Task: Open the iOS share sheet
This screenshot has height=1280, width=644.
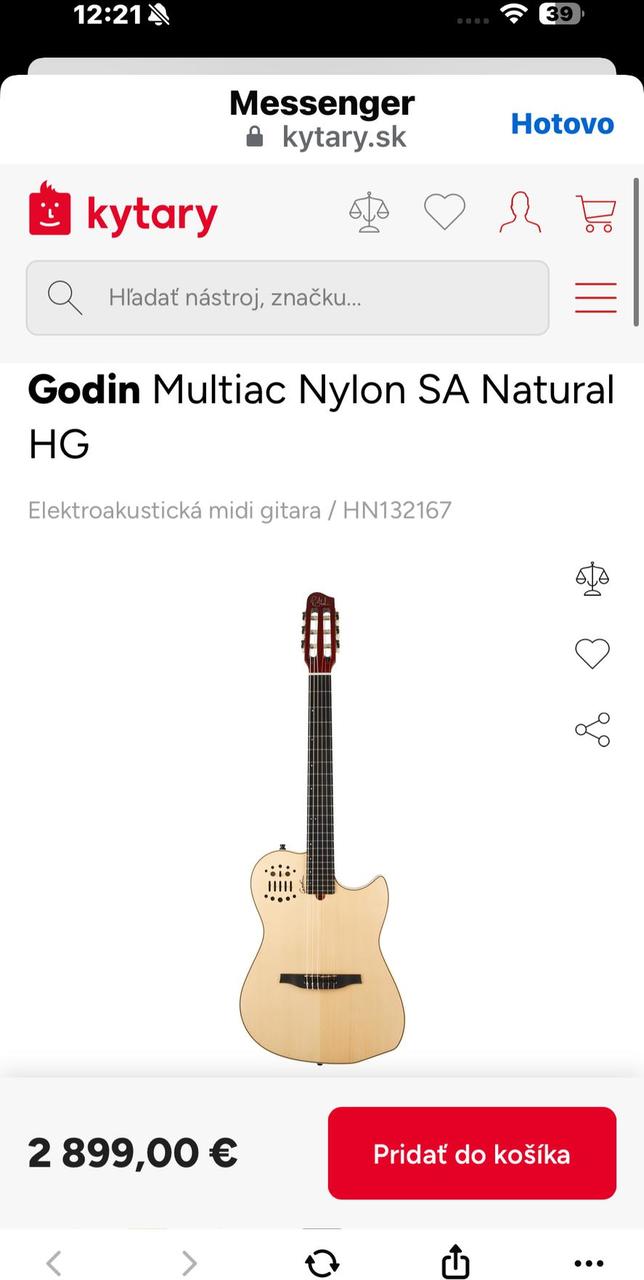Action: pos(455,1260)
